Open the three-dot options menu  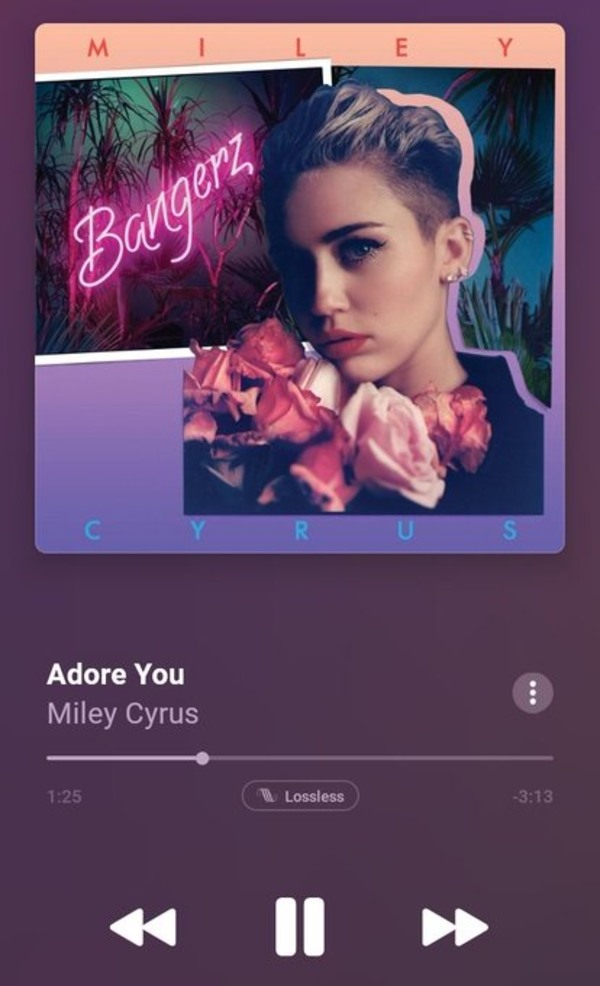point(533,692)
